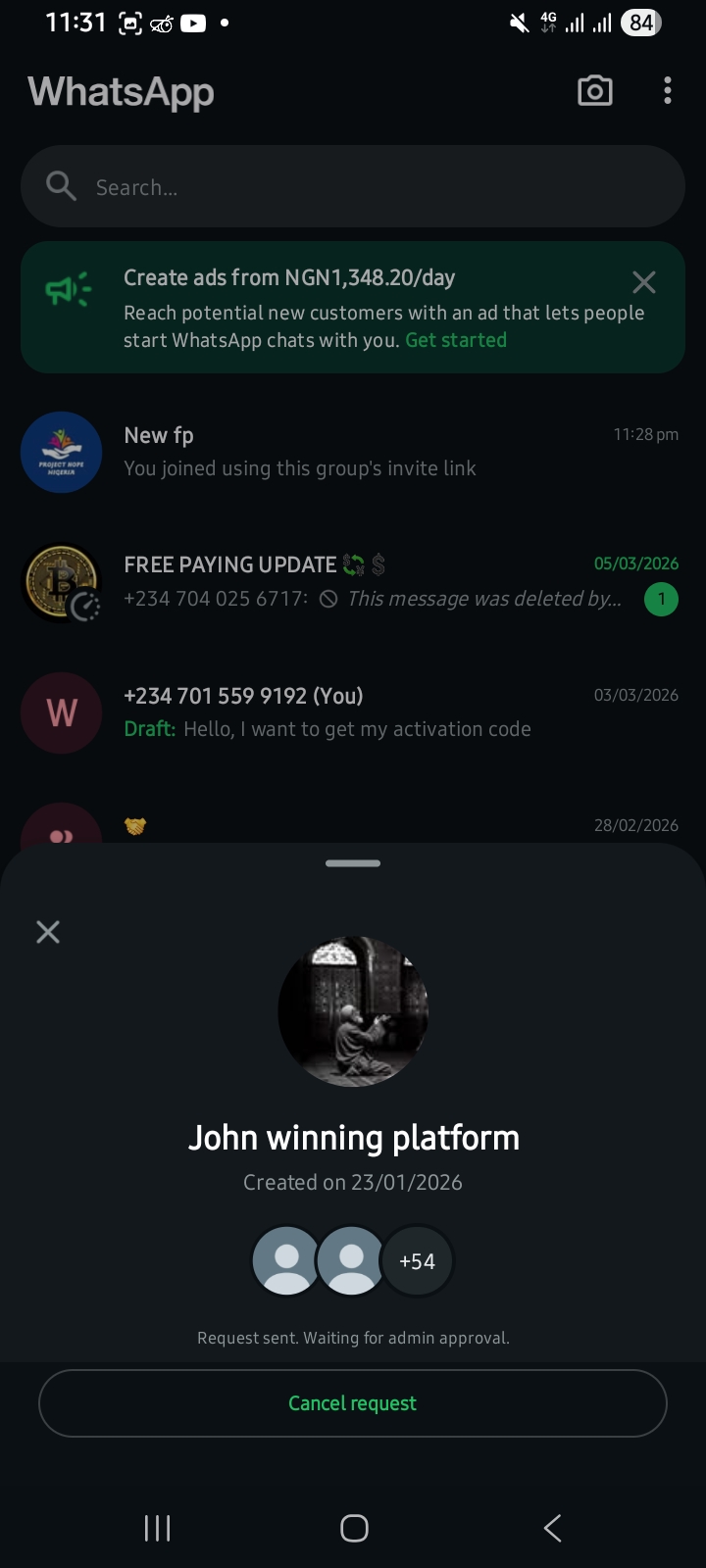This screenshot has height=1568, width=706.
Task: Open the camera from the app bar
Action: coord(594,91)
